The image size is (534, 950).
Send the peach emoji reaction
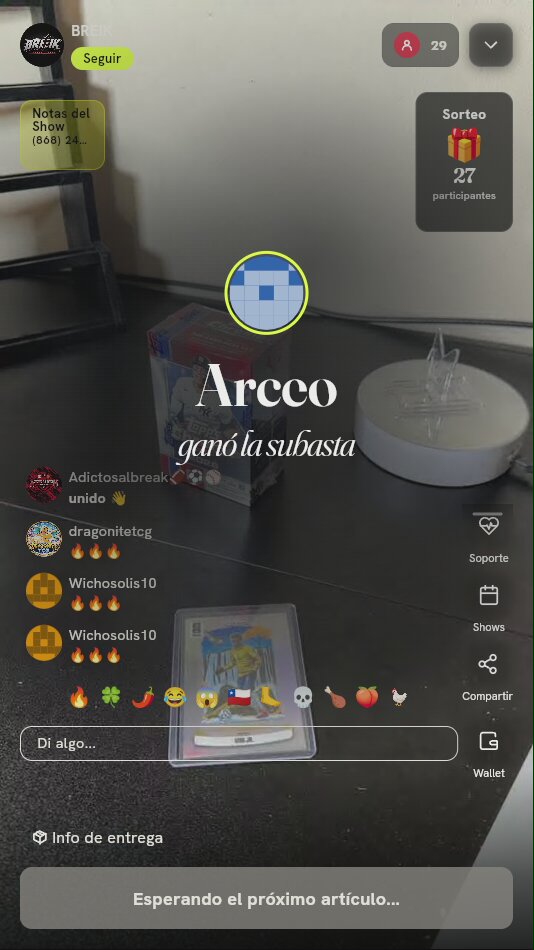[367, 697]
